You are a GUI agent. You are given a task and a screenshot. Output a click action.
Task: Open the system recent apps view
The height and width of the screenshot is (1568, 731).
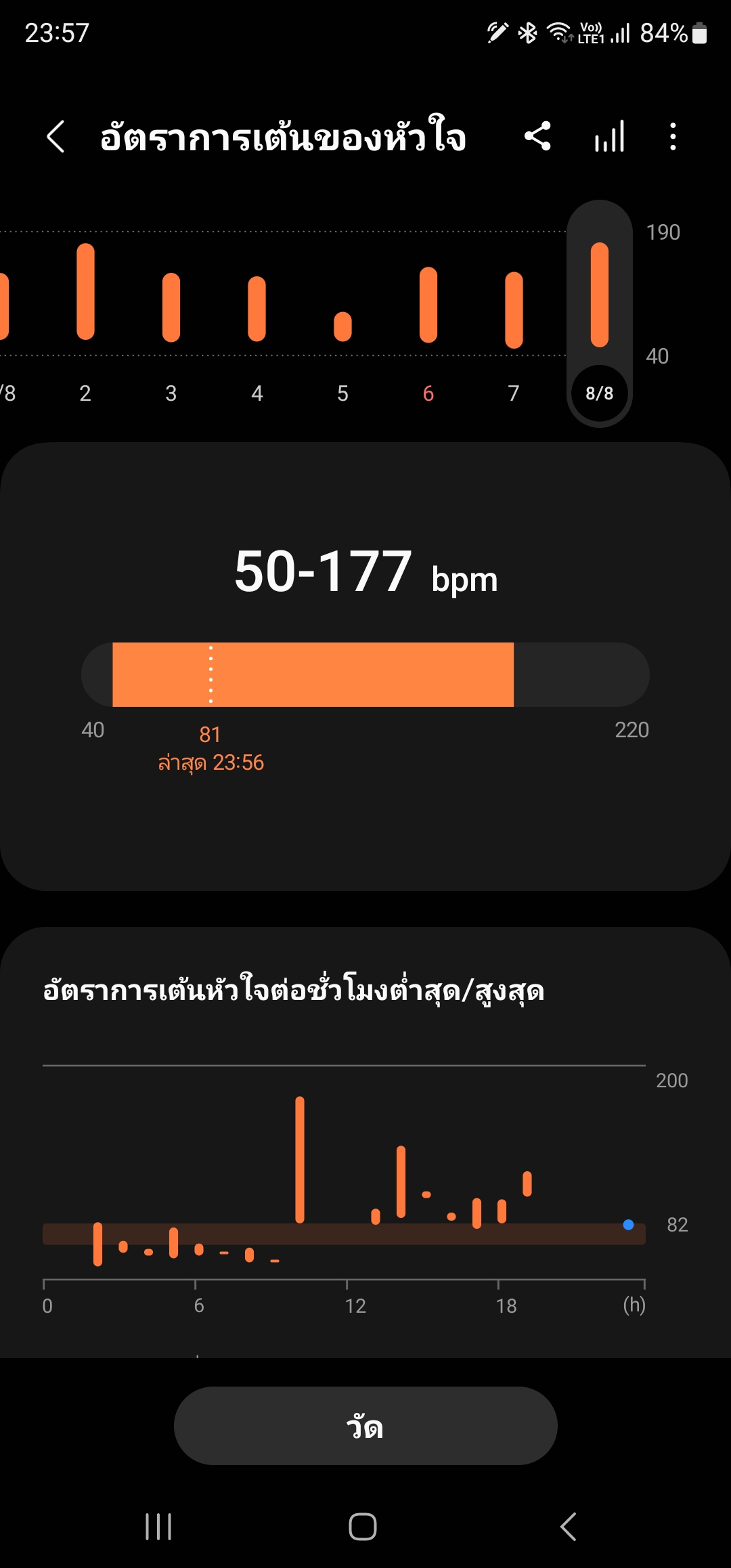click(158, 1527)
